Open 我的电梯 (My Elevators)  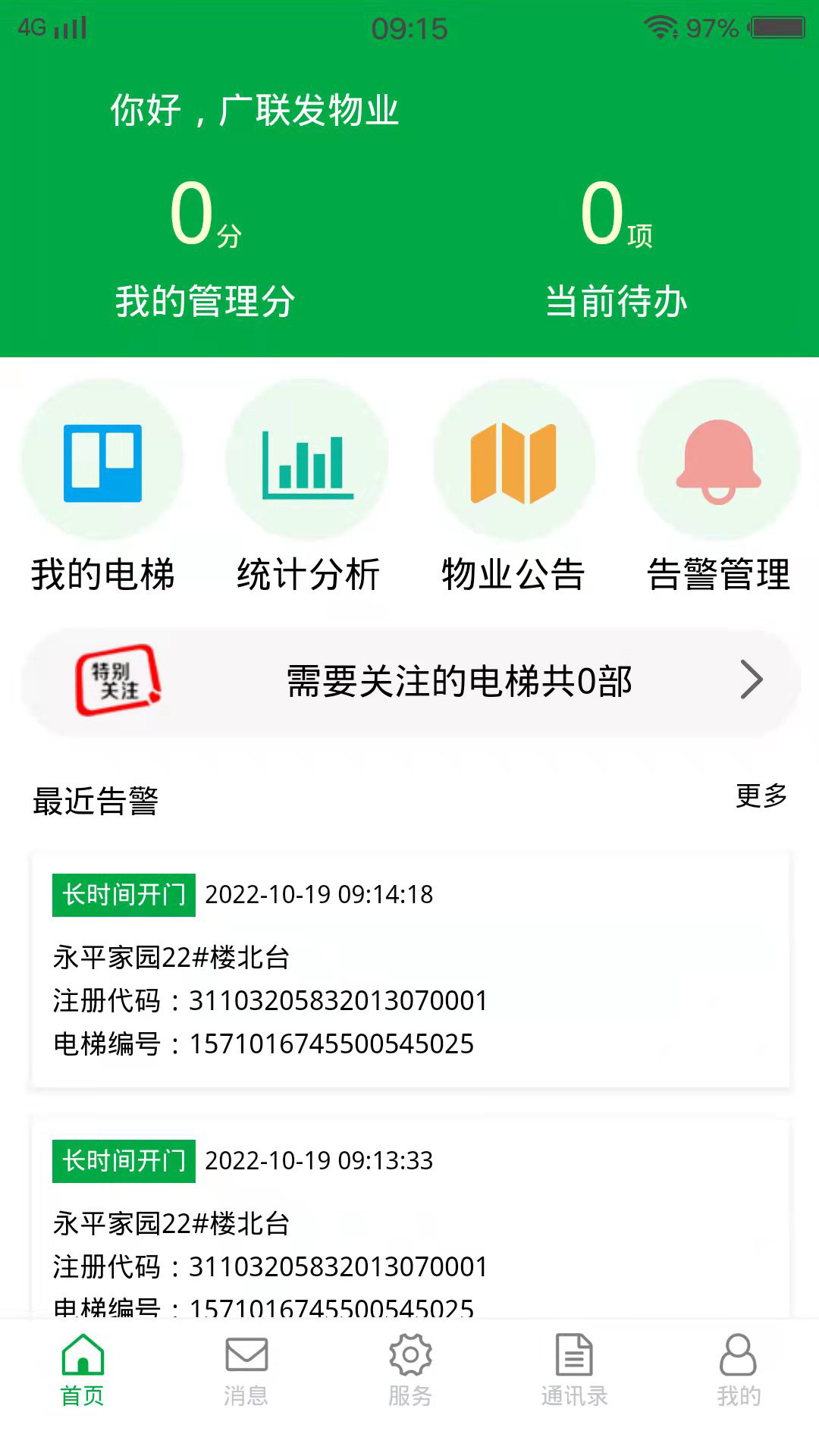(102, 487)
